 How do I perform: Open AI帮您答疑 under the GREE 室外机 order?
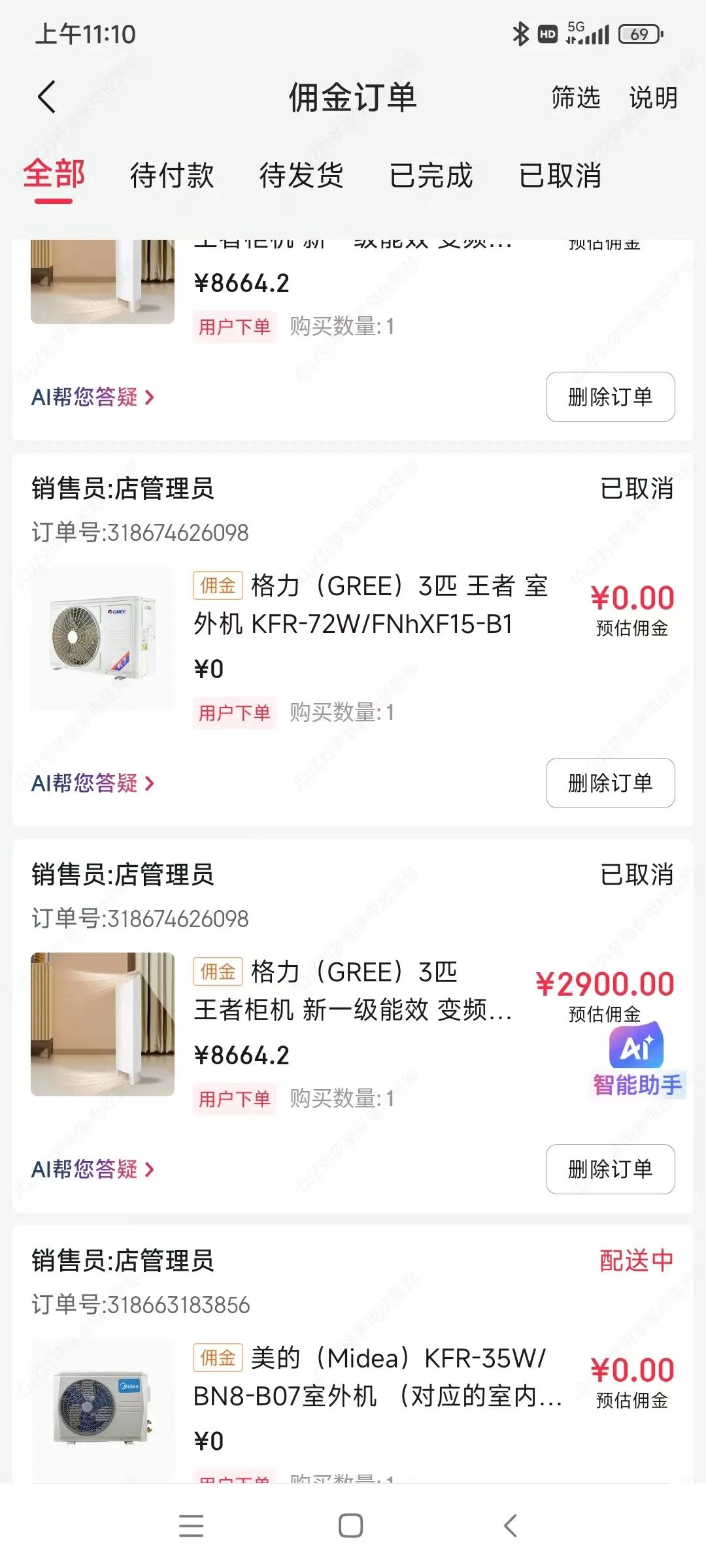coord(93,783)
